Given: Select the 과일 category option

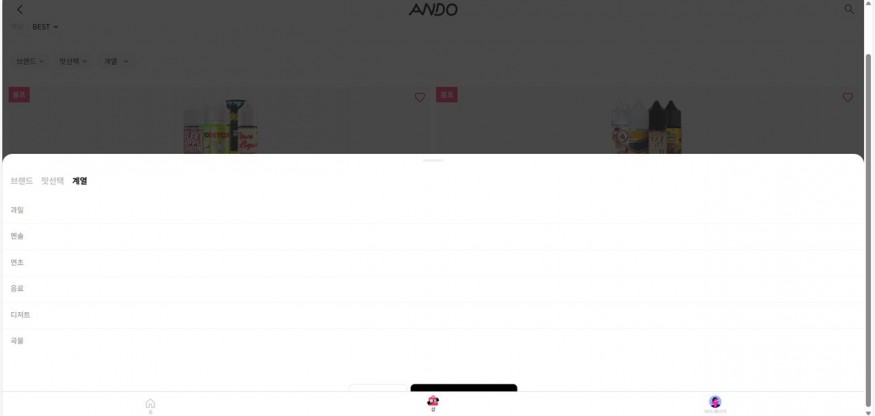Looking at the screenshot, I should 17,210.
